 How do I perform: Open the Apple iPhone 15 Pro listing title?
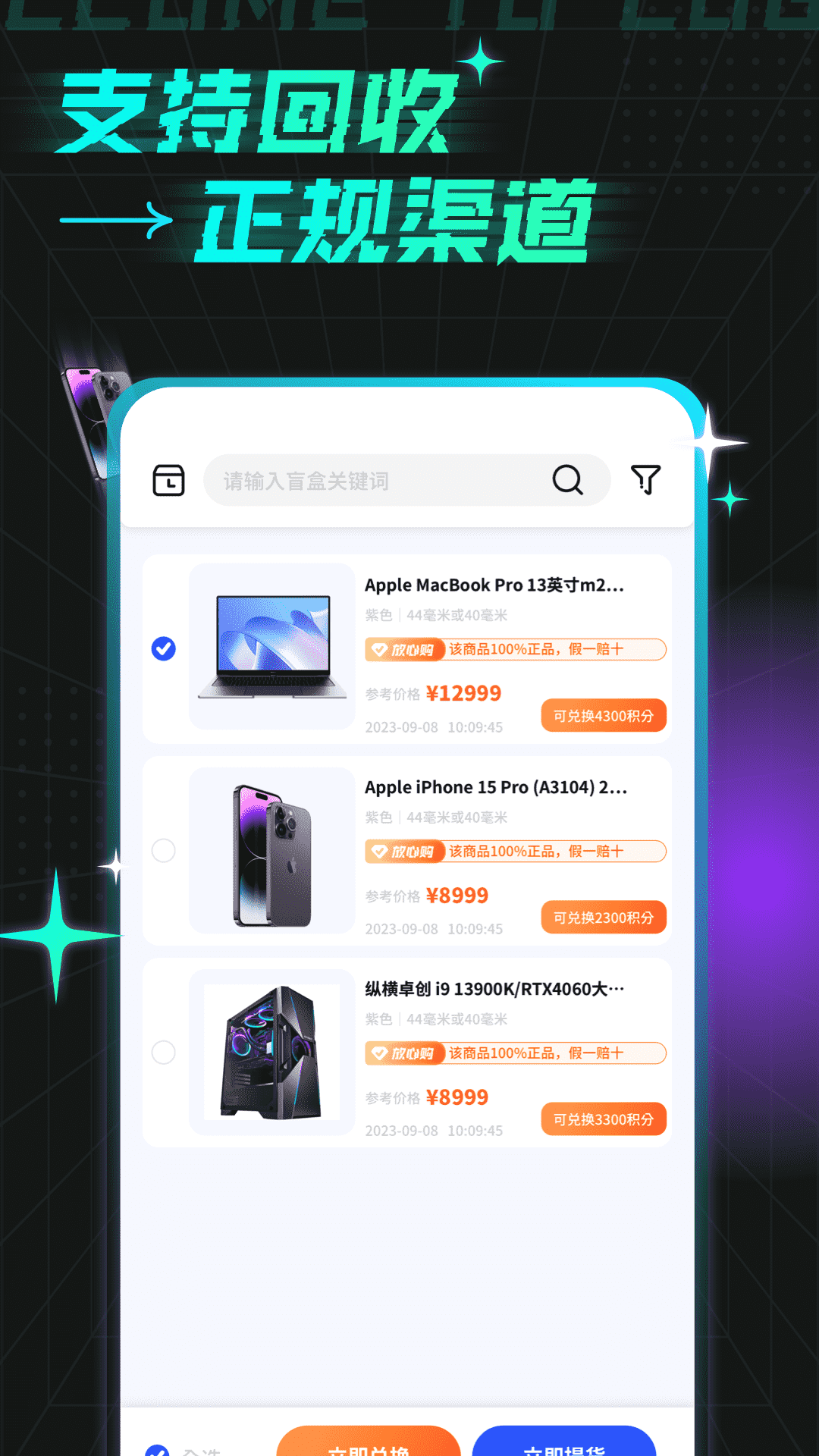[x=494, y=787]
